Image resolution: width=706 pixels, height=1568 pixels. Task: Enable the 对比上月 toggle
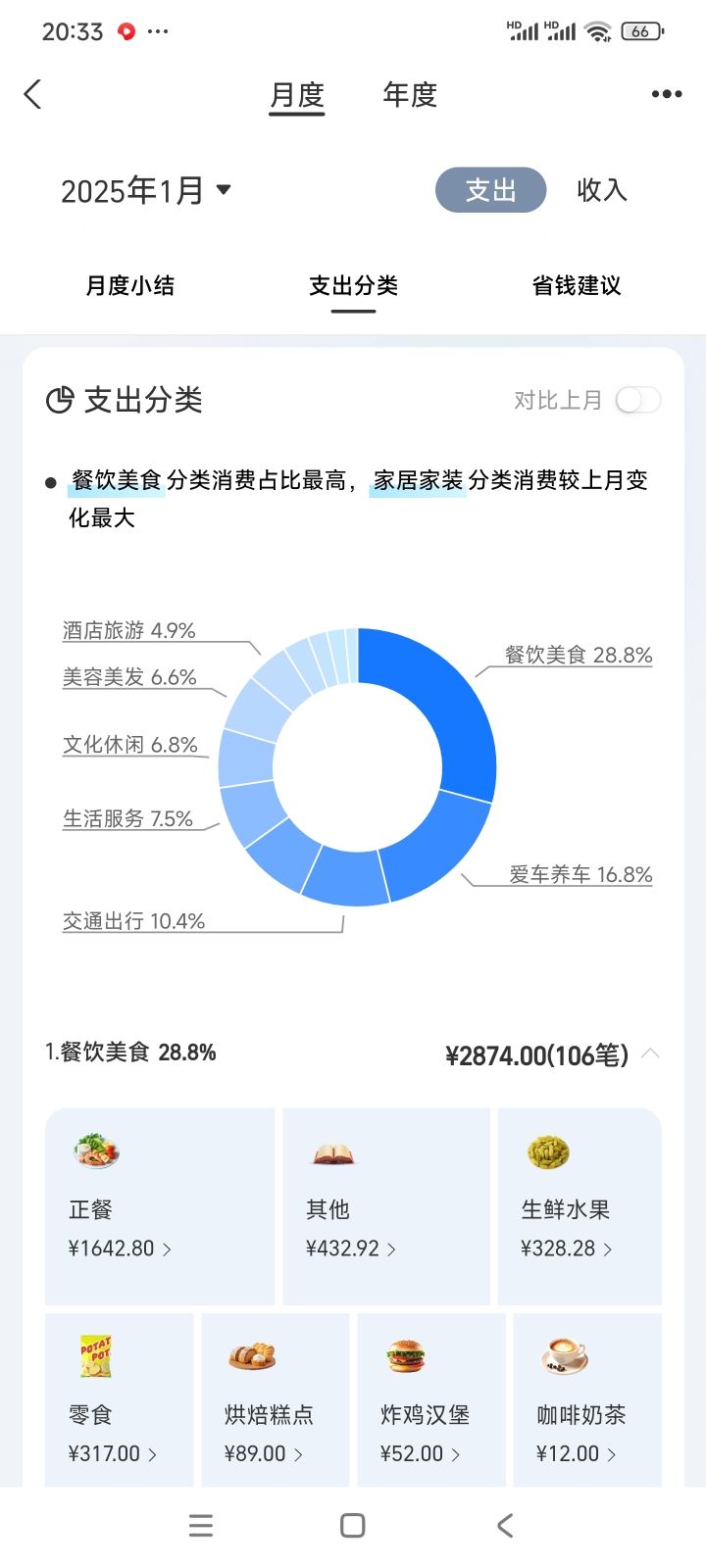pos(637,400)
